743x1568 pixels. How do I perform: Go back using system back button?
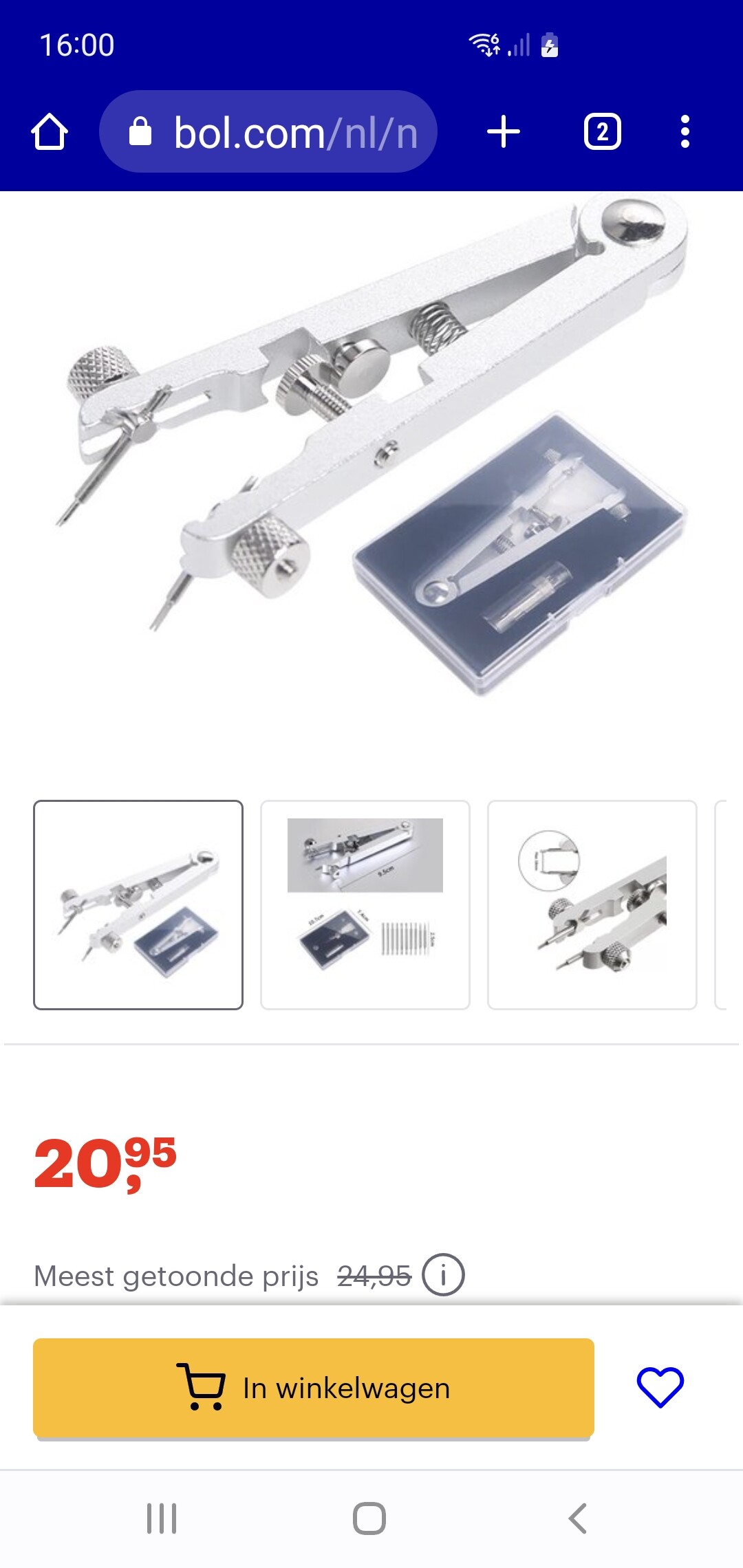577,1518
